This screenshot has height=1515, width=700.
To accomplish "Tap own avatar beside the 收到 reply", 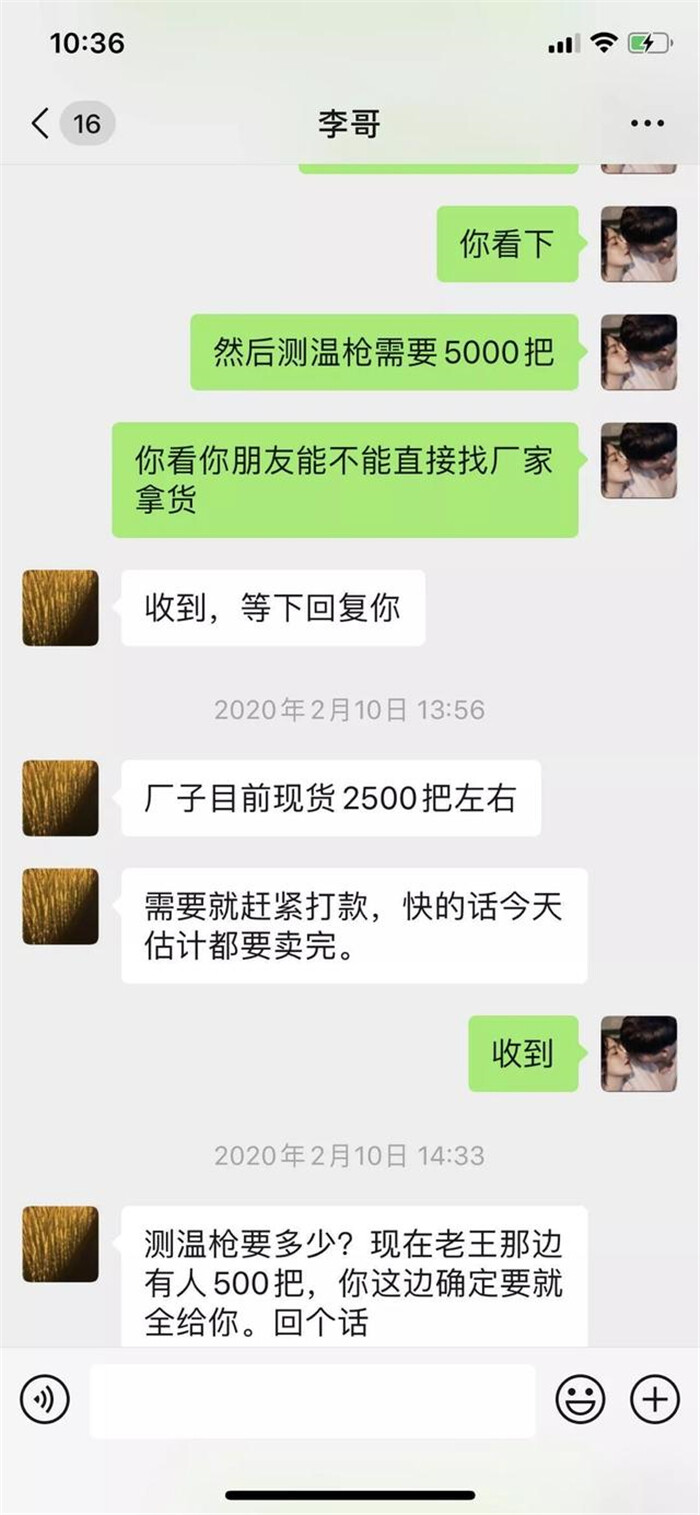I will [x=639, y=1053].
